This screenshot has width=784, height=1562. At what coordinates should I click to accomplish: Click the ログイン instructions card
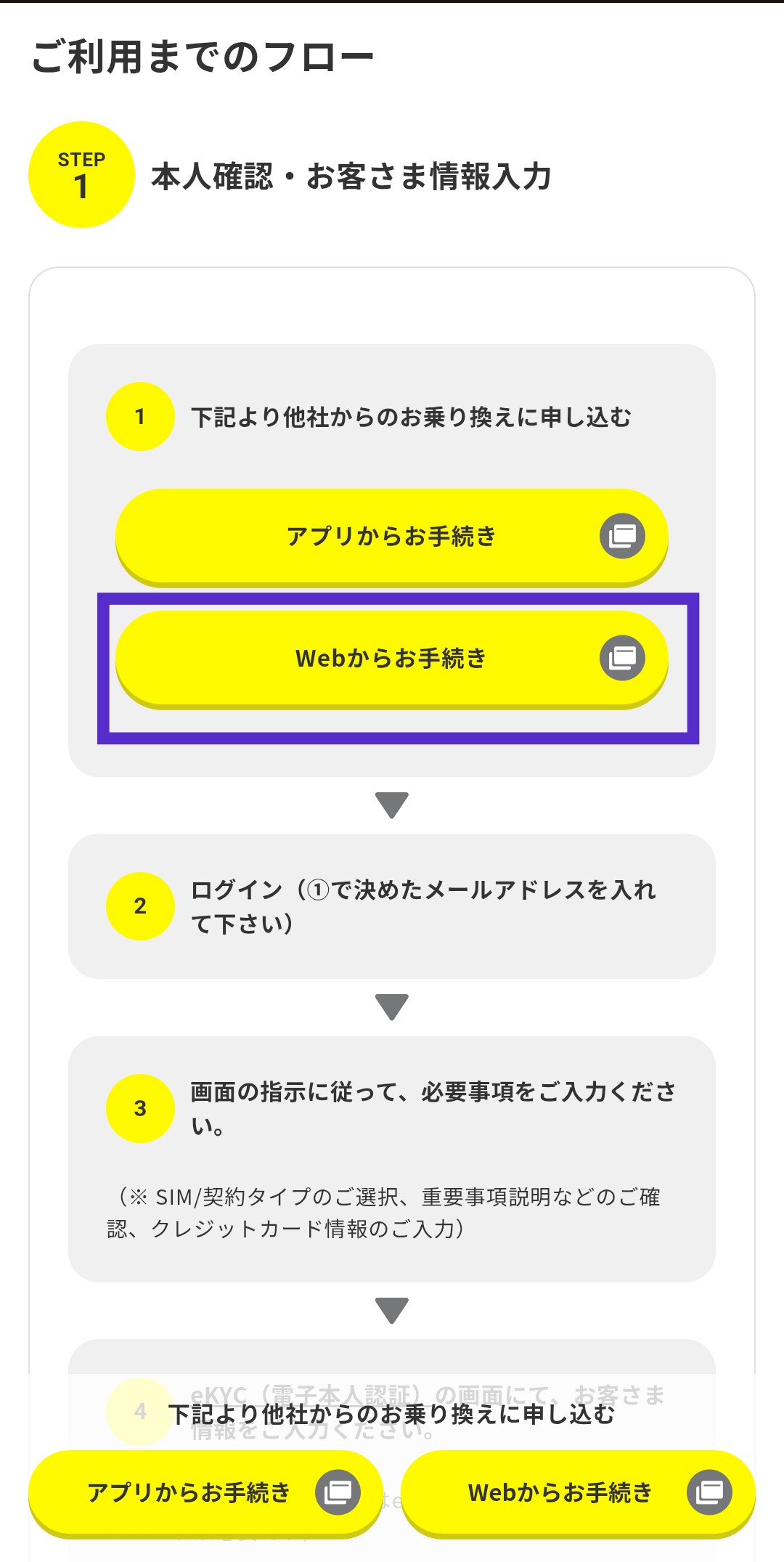tap(392, 906)
